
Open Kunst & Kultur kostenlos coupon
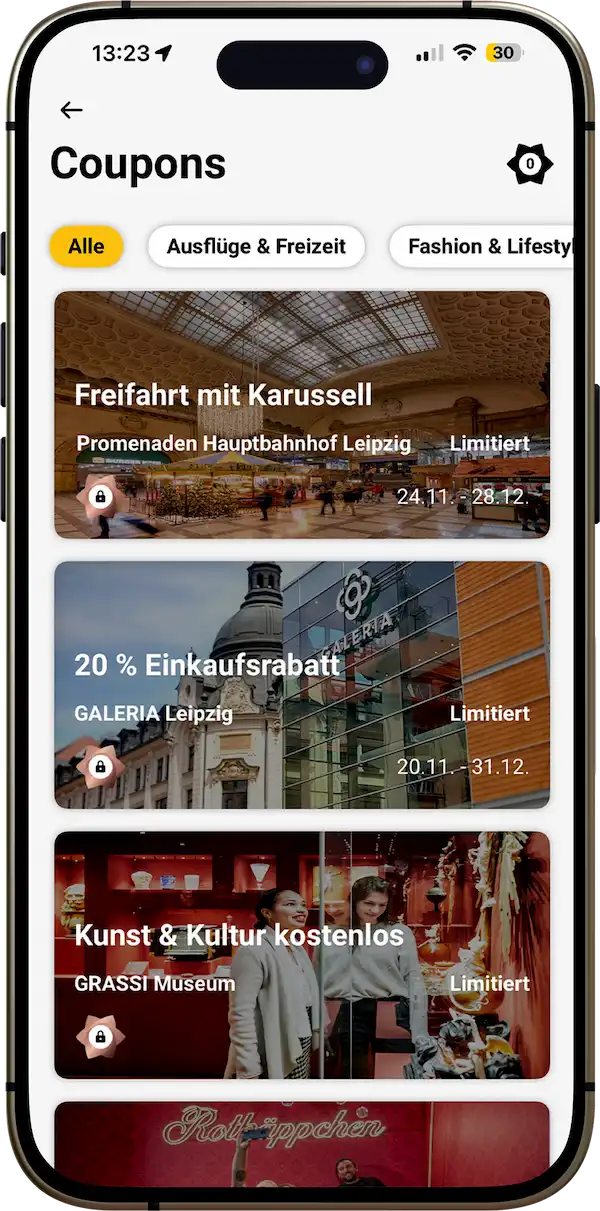(x=302, y=954)
